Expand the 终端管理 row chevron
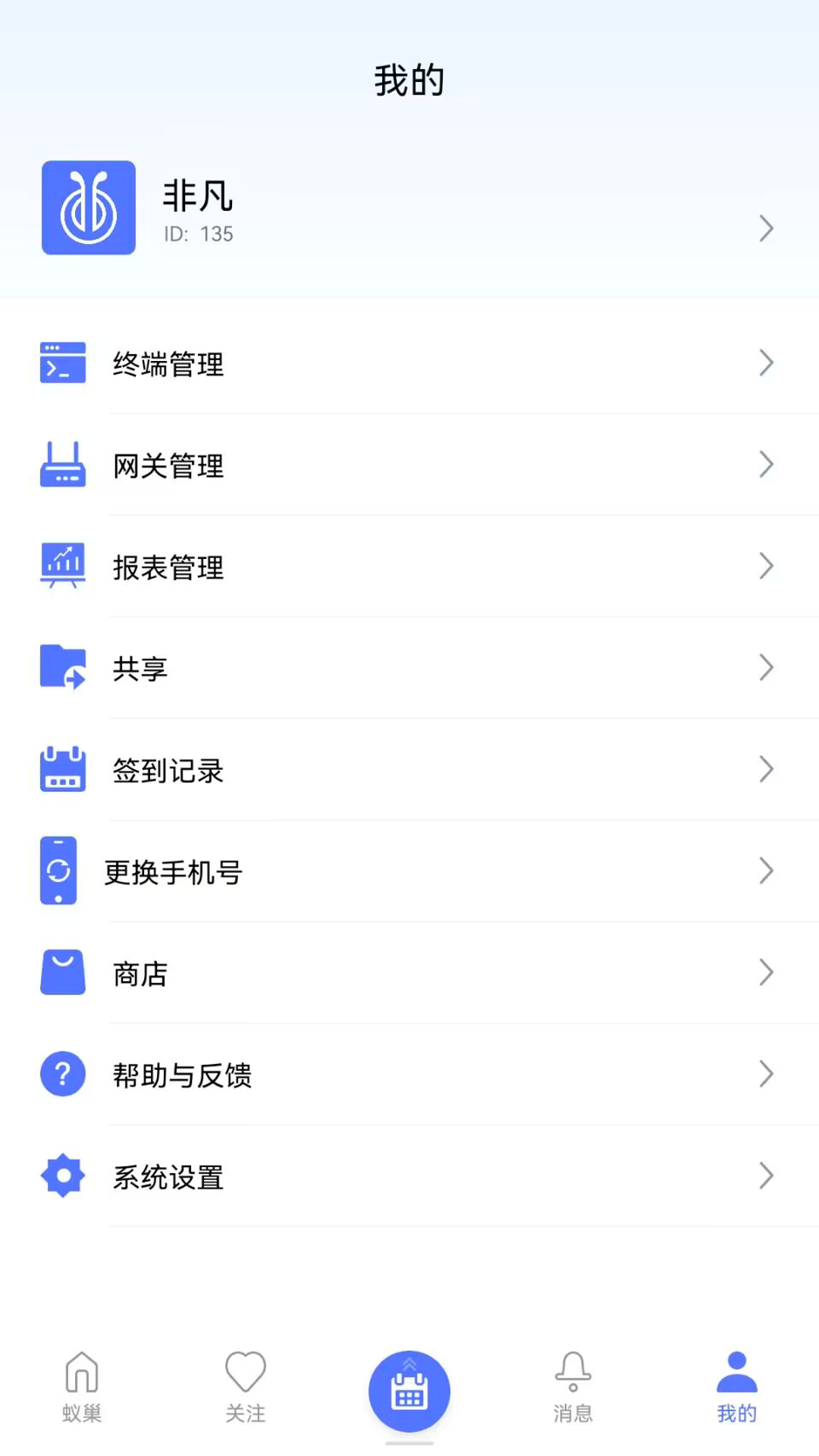819x1456 pixels. (x=766, y=363)
